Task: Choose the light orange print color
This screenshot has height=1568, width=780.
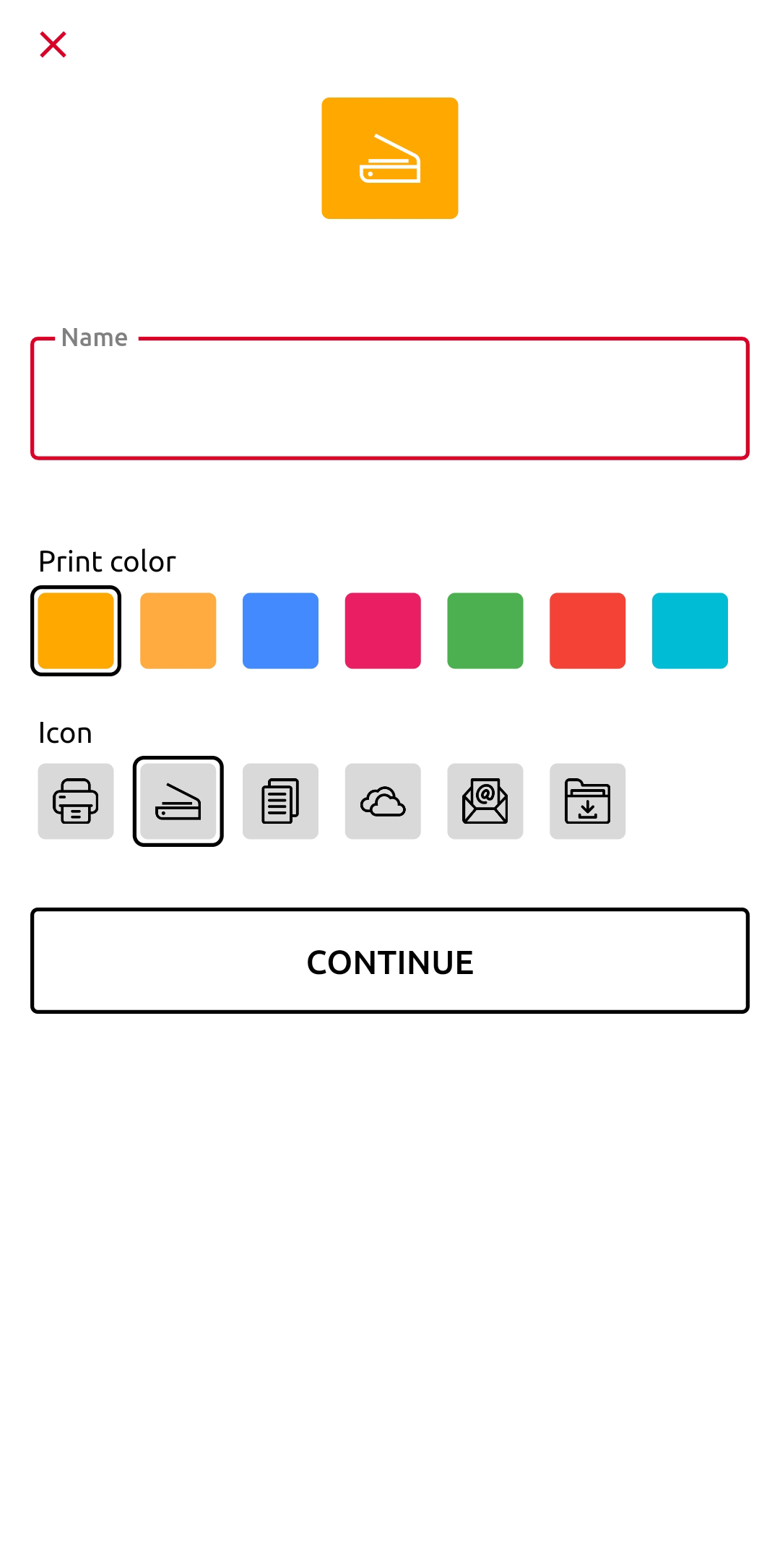Action: (x=178, y=631)
